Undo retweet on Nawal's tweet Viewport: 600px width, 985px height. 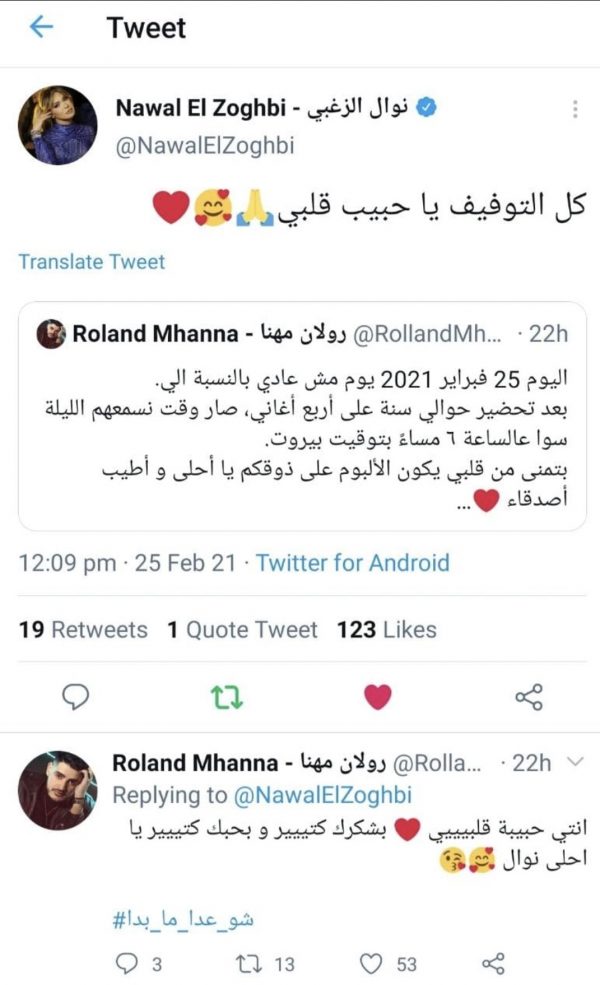pyautogui.click(x=227, y=697)
